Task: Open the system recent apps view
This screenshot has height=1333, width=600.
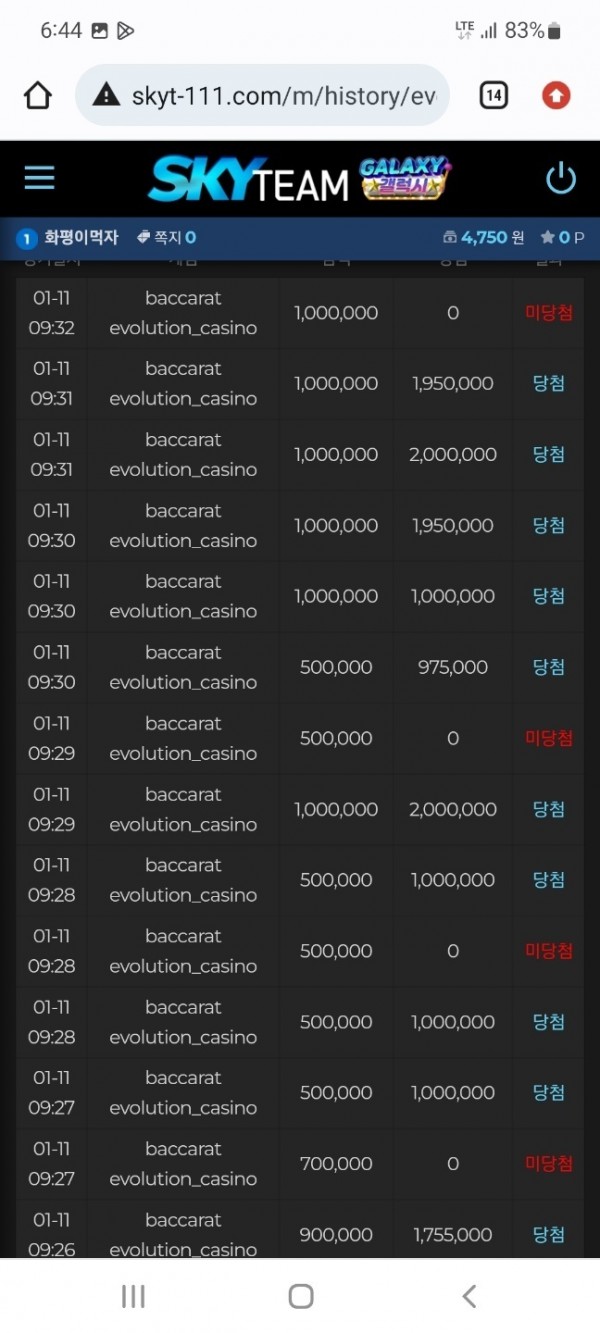Action: click(133, 1297)
